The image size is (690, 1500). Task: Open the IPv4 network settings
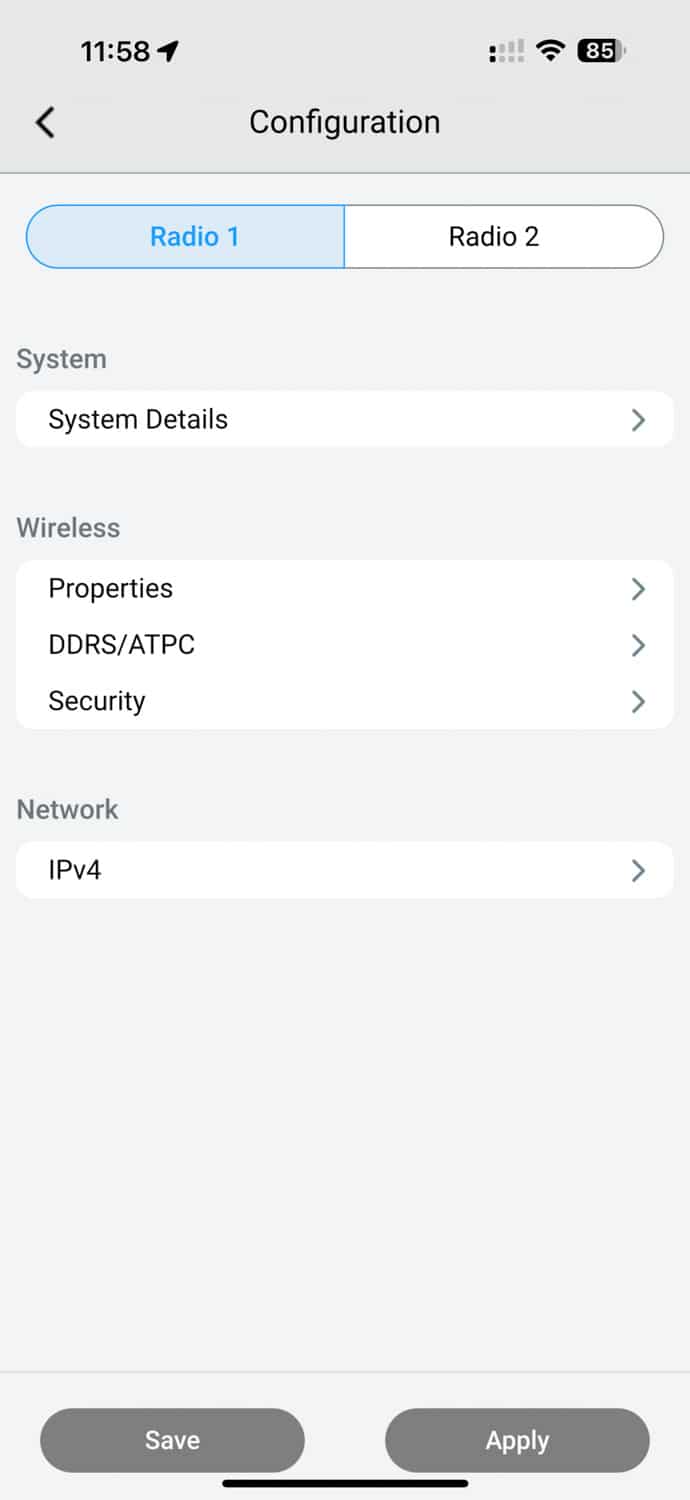click(345, 870)
